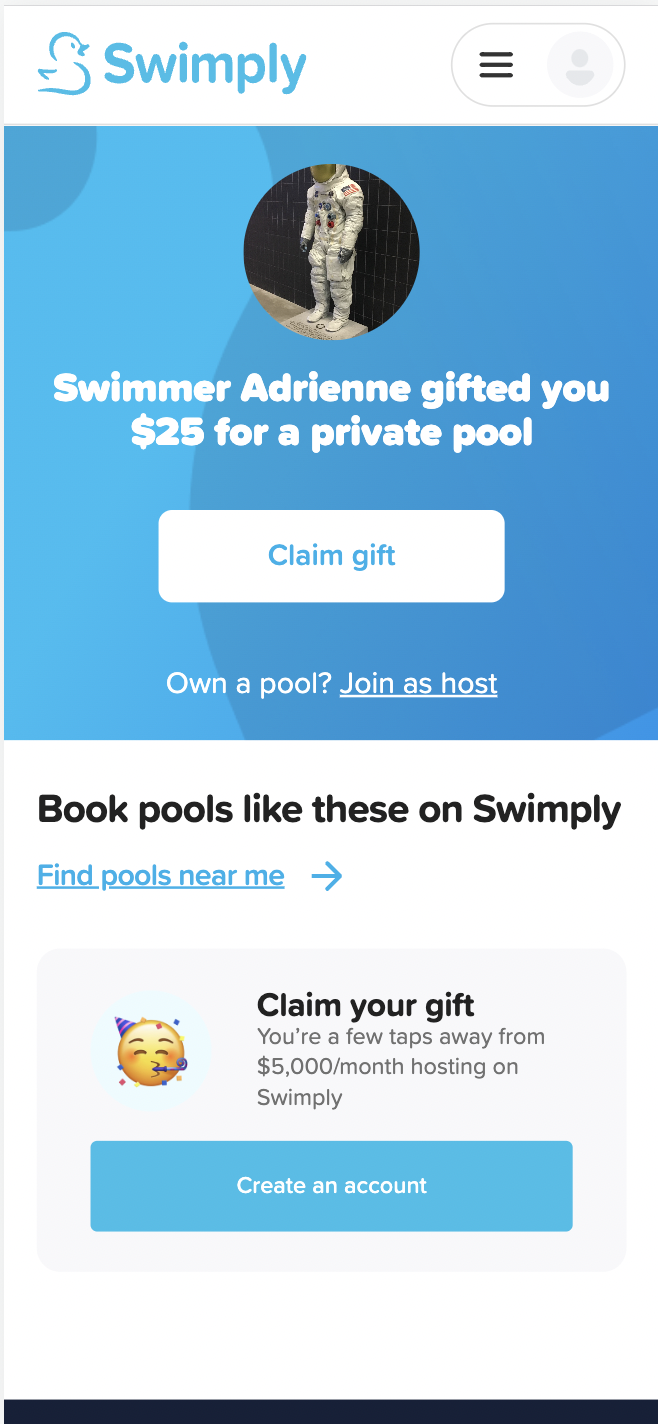Open the hamburger menu in the header
Screen dimensions: 658x1424
(x=496, y=65)
